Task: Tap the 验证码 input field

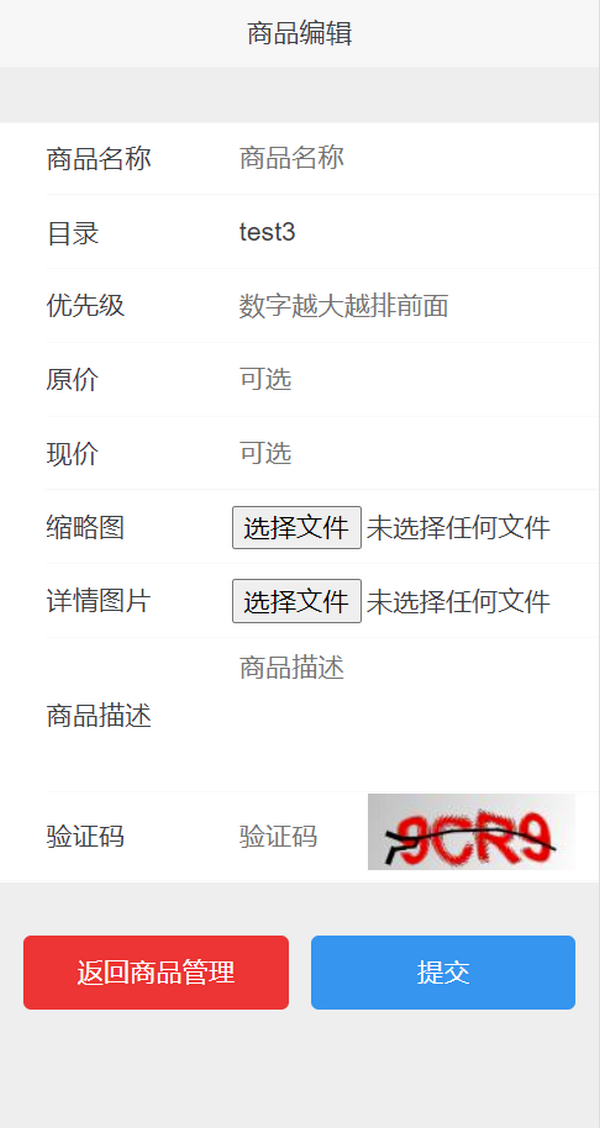Action: click(x=296, y=836)
